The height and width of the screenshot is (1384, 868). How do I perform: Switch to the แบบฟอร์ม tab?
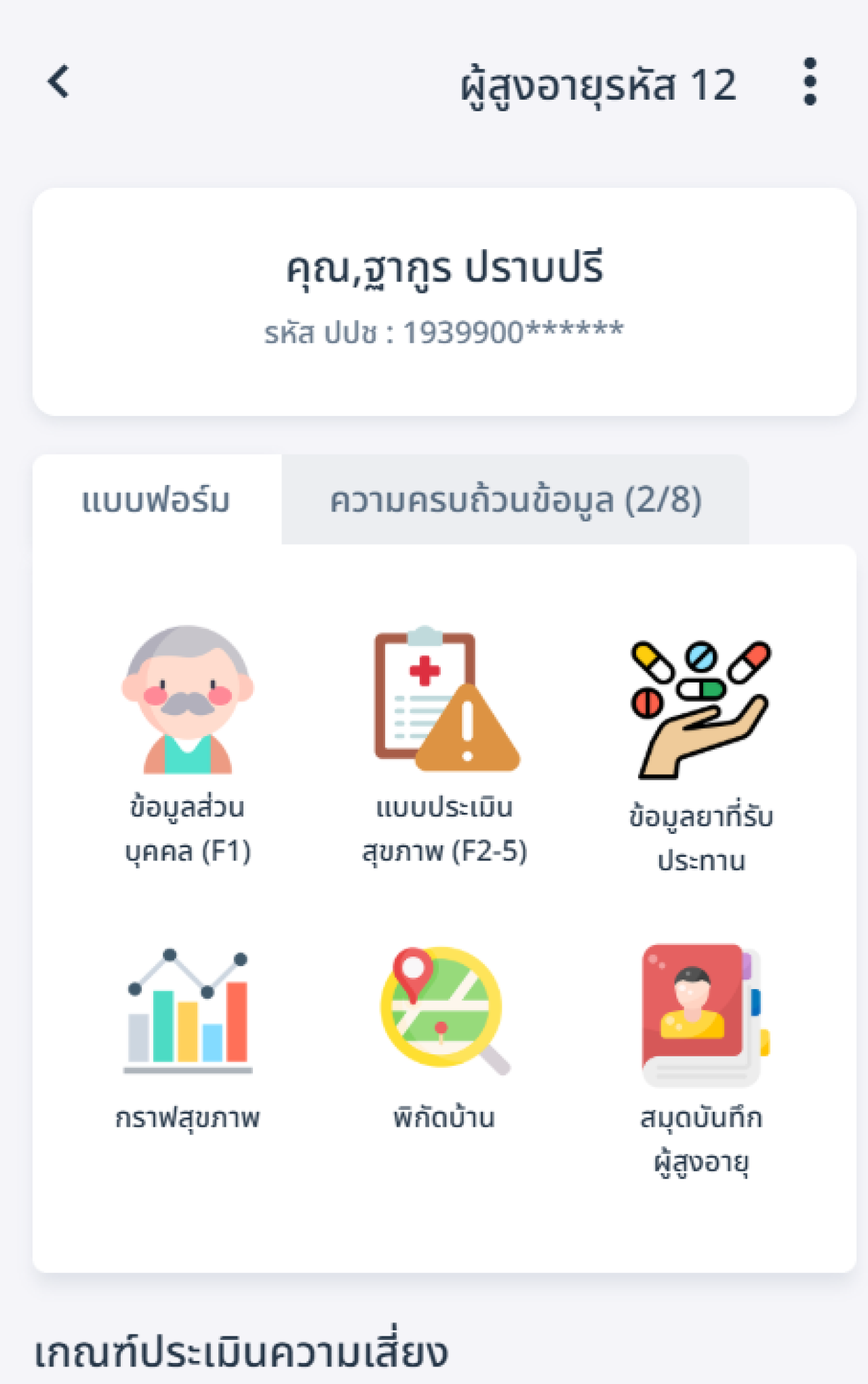[x=156, y=500]
